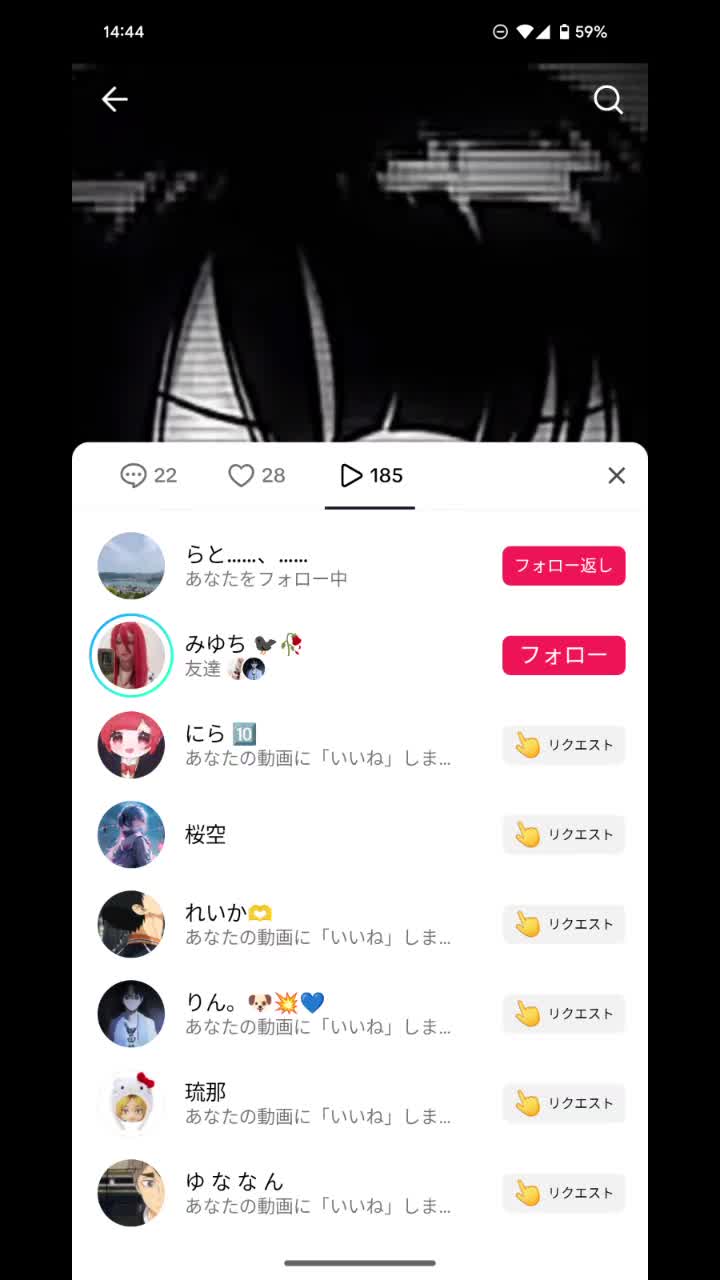
Task: Follow みゆち
Action: pos(563,655)
